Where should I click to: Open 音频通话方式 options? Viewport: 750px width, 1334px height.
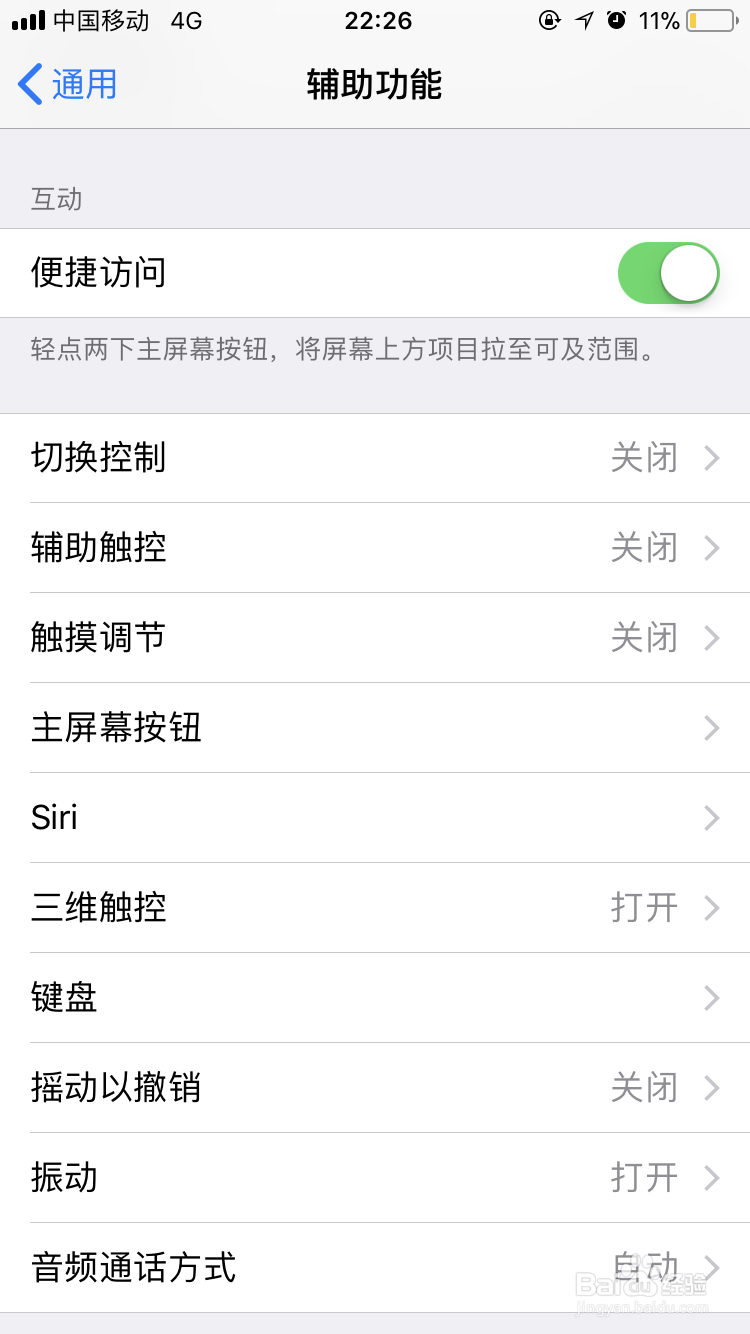pos(375,1268)
